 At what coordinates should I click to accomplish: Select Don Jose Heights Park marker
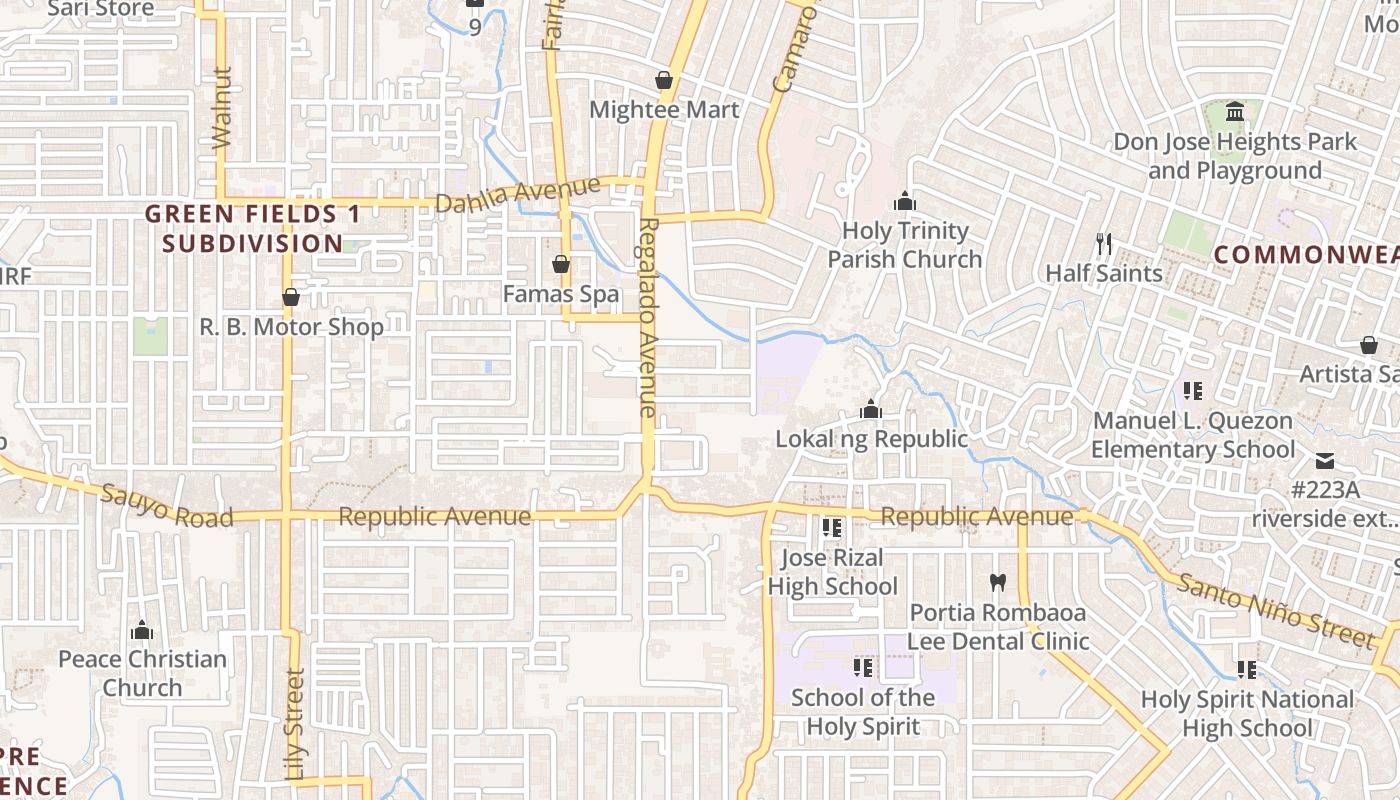1235,111
